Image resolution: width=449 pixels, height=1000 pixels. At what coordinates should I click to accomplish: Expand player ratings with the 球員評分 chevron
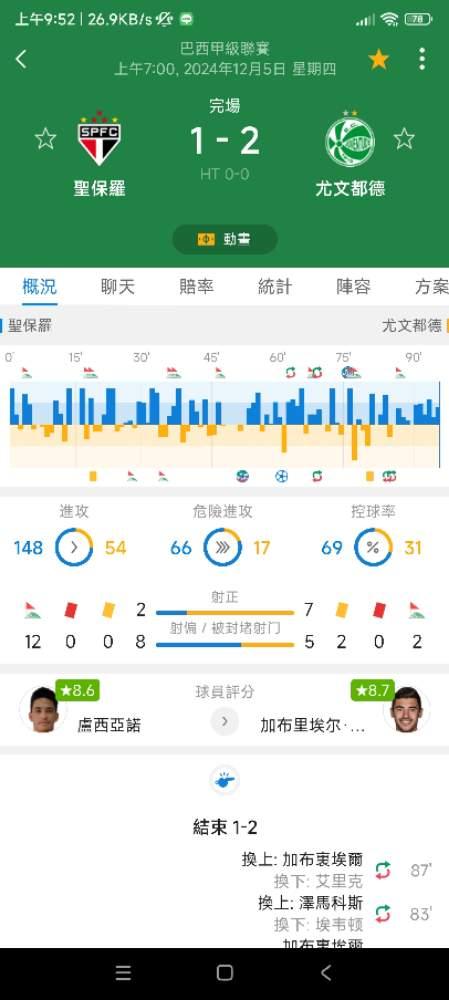pyautogui.click(x=224, y=722)
